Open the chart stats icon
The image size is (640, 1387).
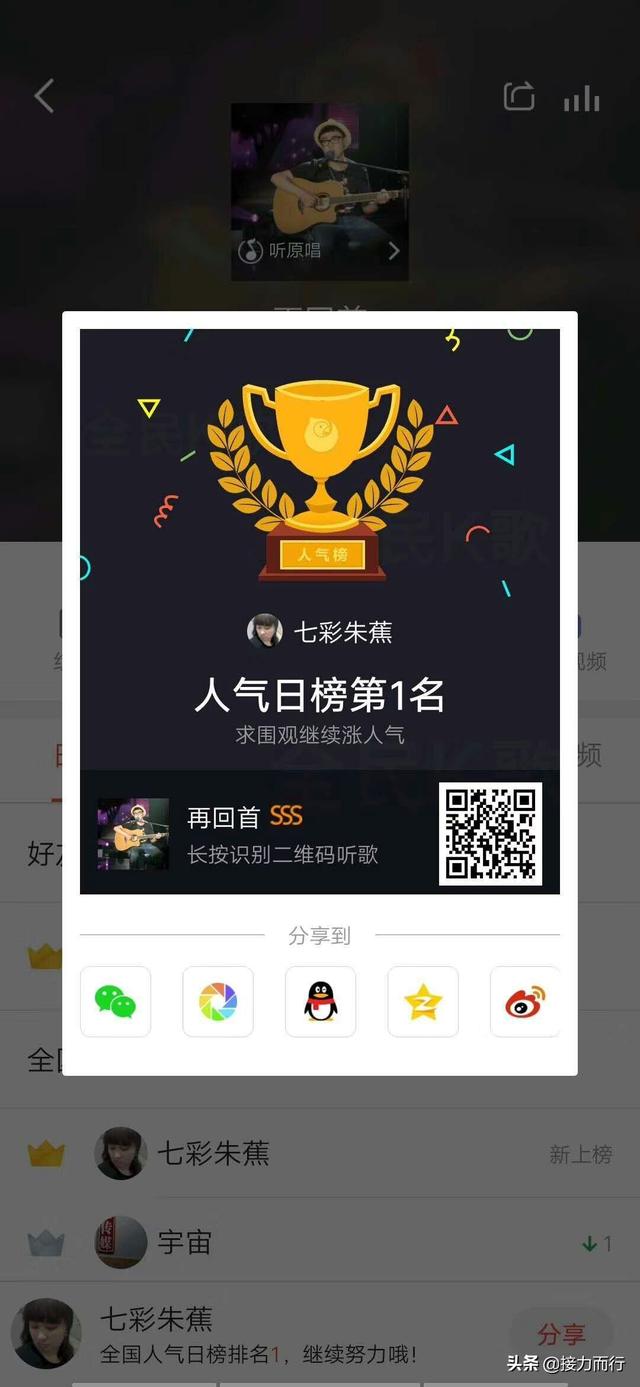click(582, 98)
